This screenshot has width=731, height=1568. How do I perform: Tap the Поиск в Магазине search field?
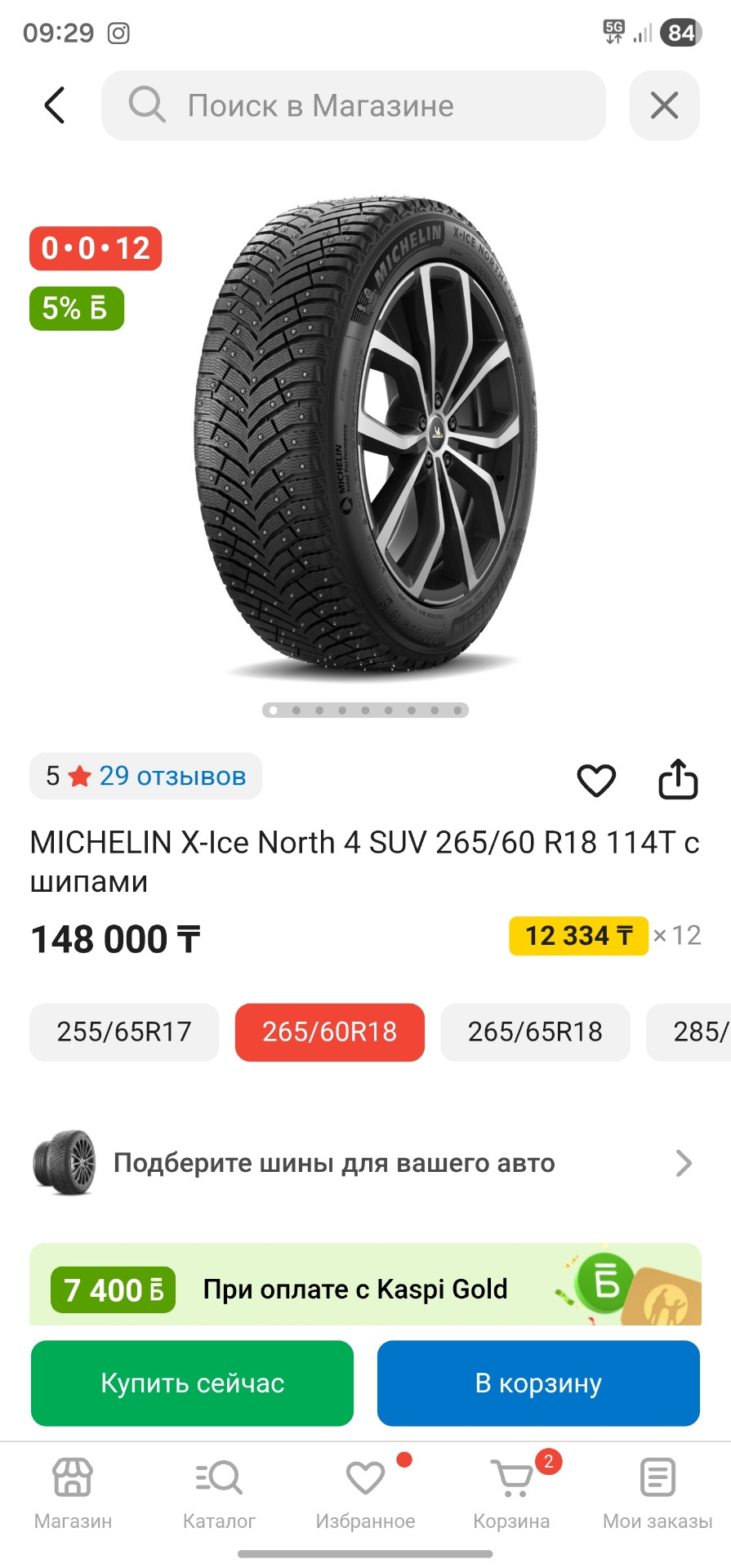point(353,105)
